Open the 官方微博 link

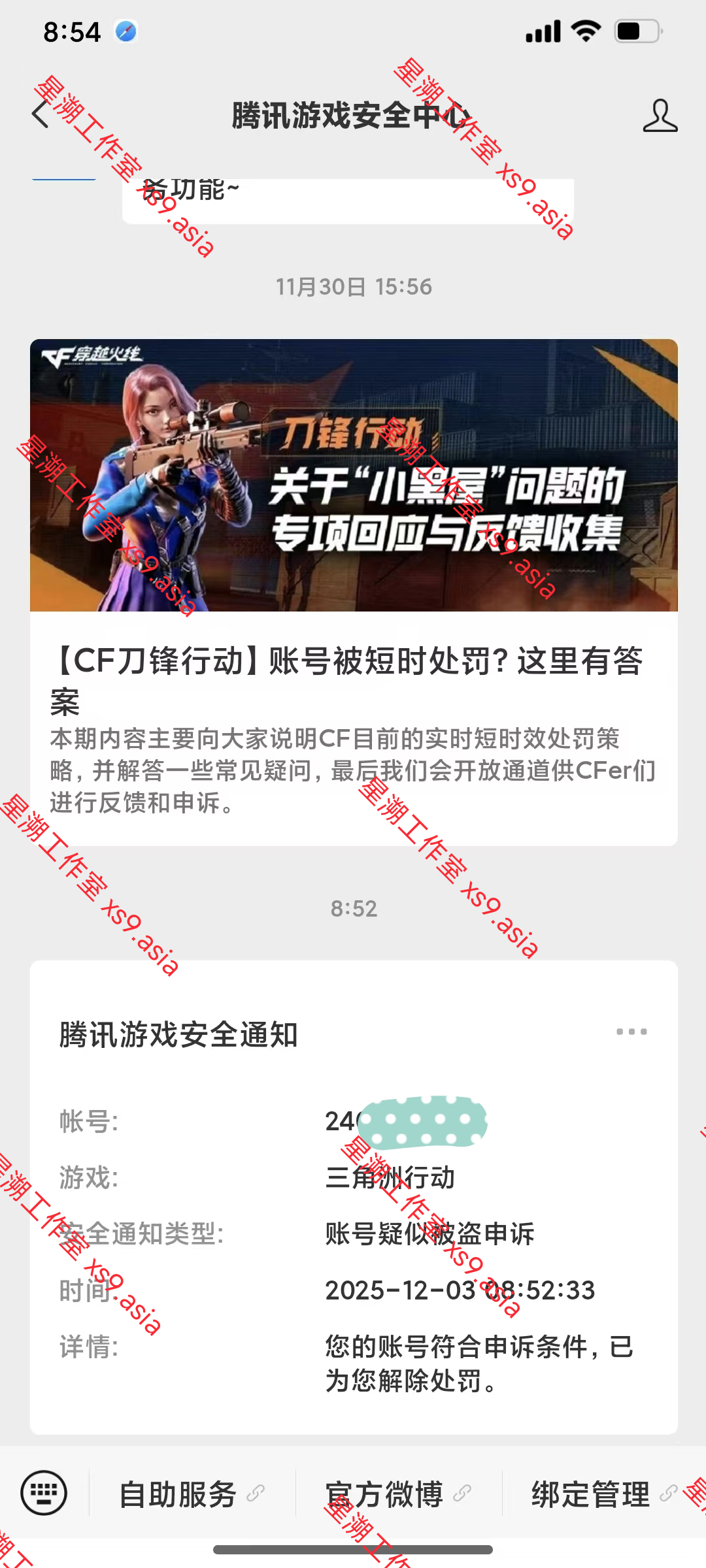(397, 1494)
